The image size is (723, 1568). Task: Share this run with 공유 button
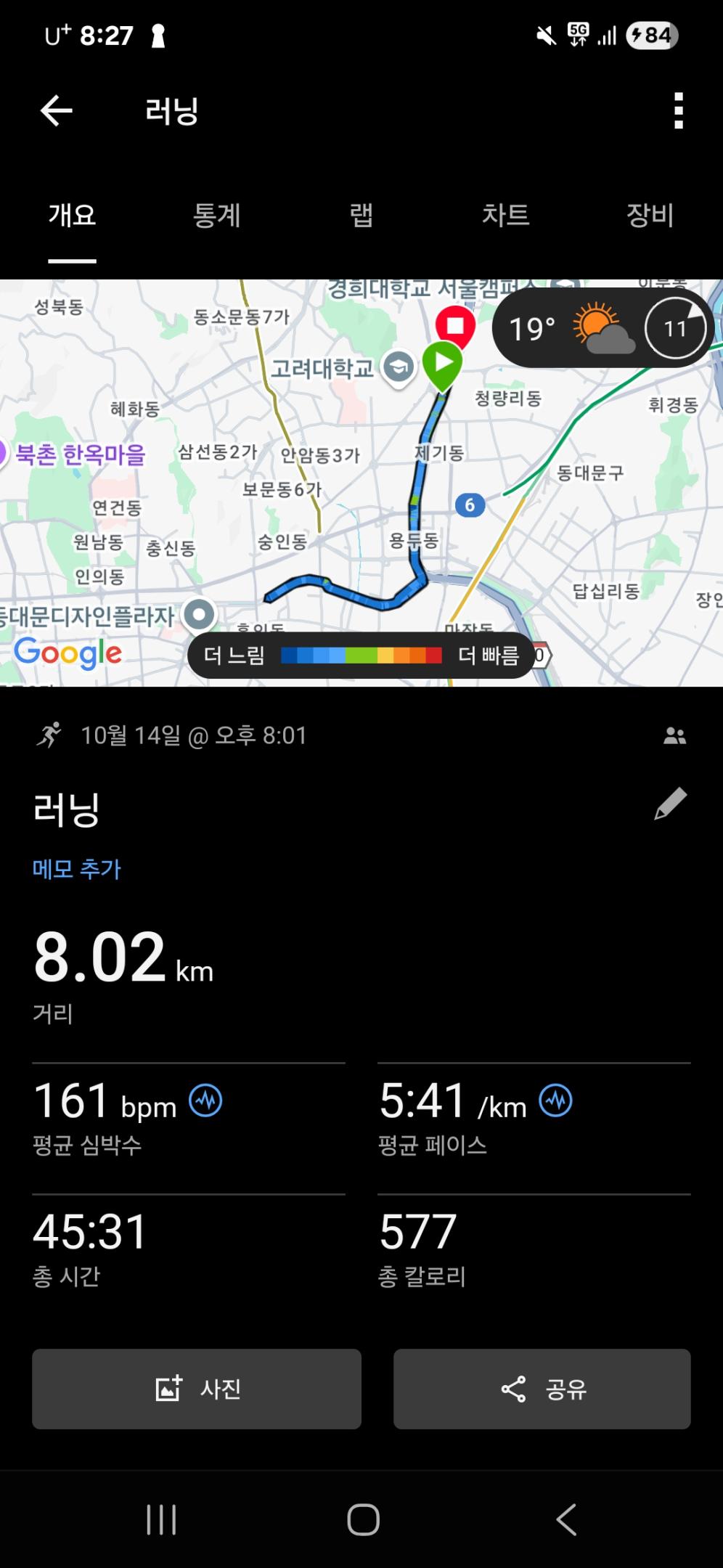click(542, 1389)
